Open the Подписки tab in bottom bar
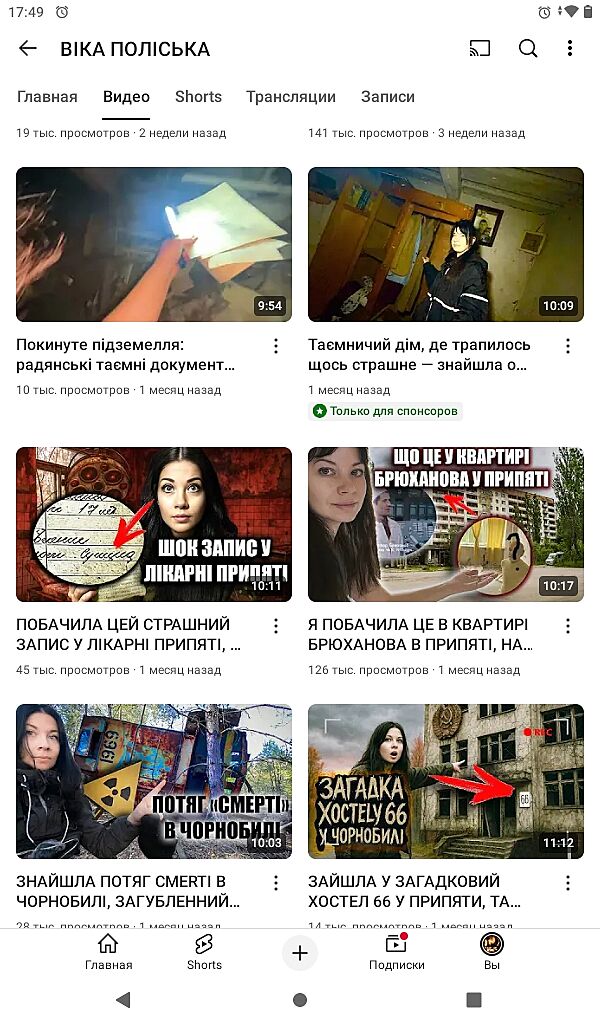This screenshot has width=600, height=1024. click(x=397, y=953)
